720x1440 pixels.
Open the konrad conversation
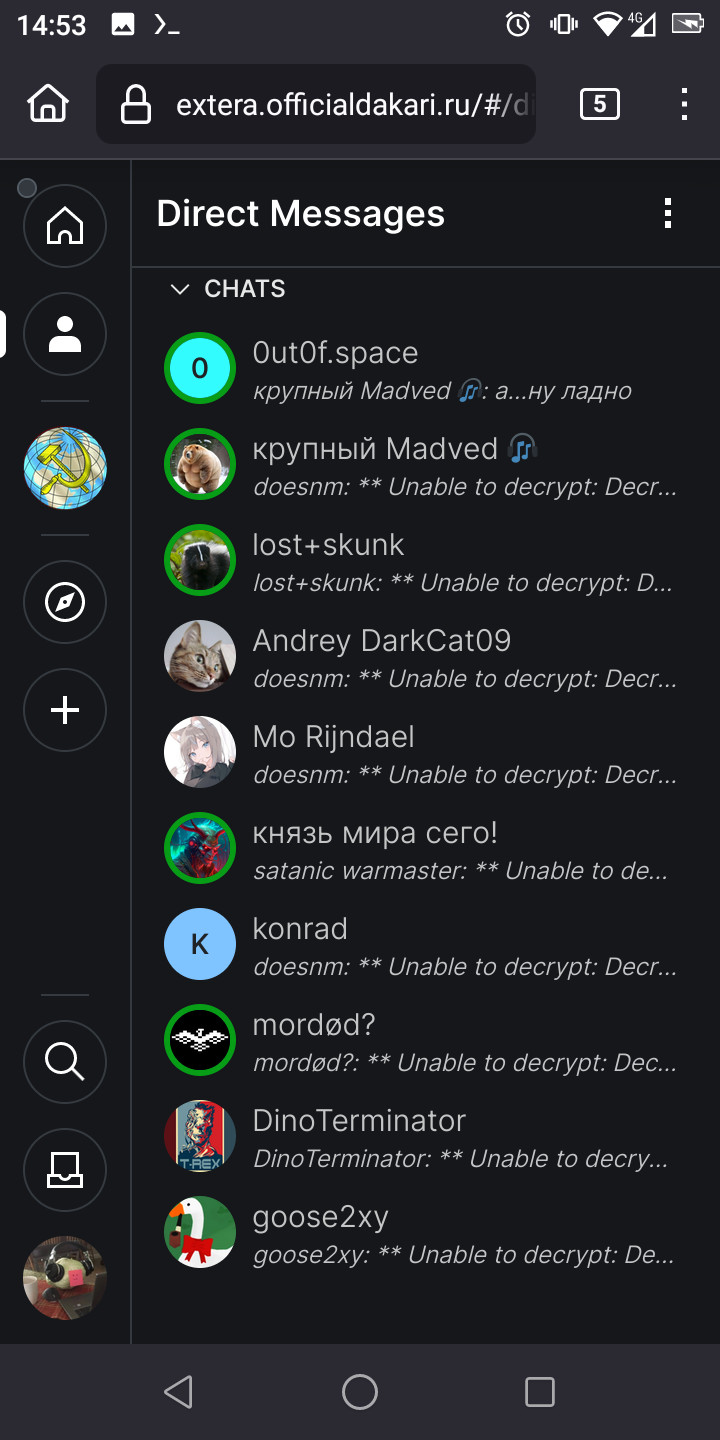pyautogui.click(x=425, y=944)
